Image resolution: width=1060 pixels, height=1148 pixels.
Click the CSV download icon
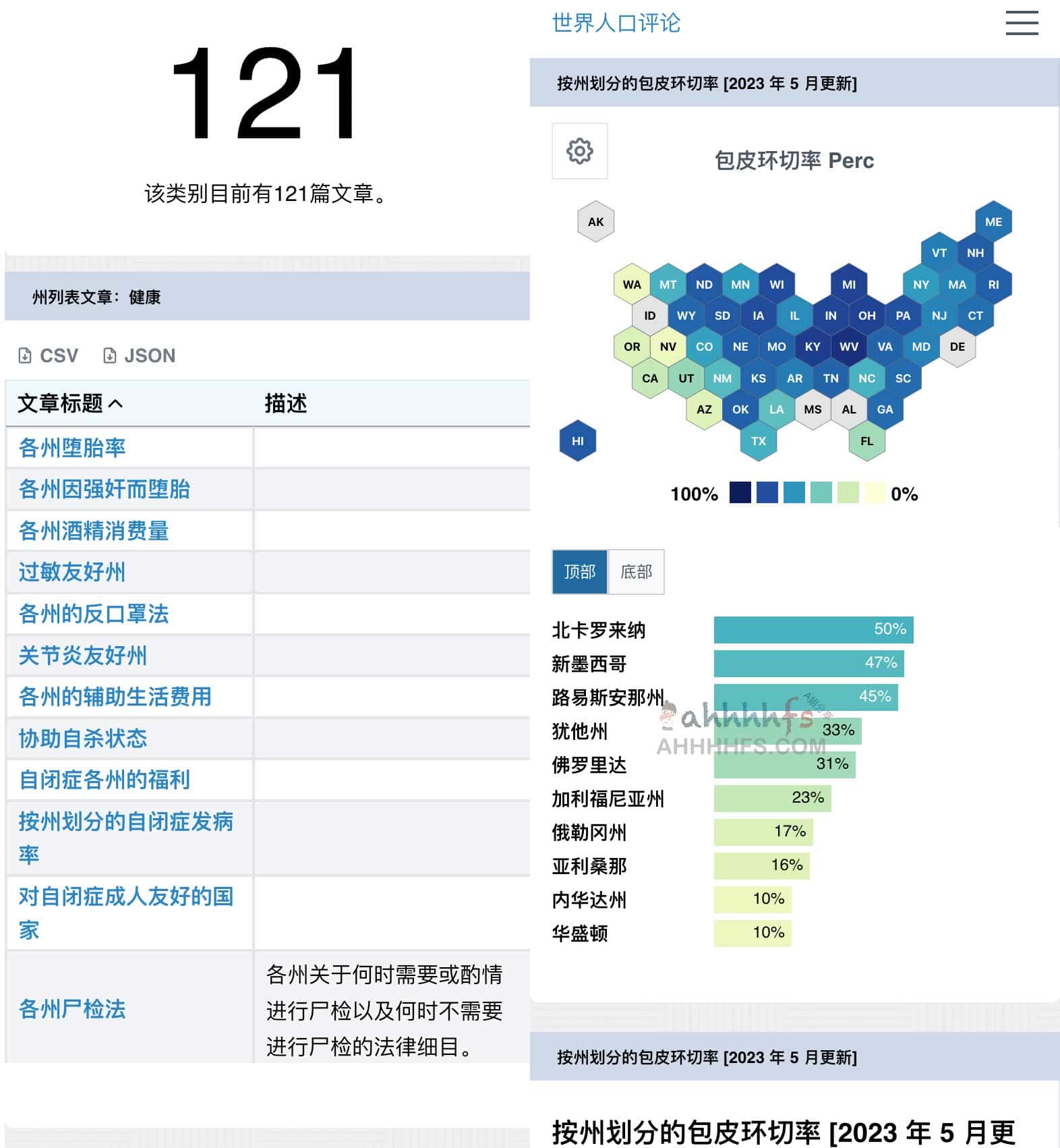click(x=25, y=355)
